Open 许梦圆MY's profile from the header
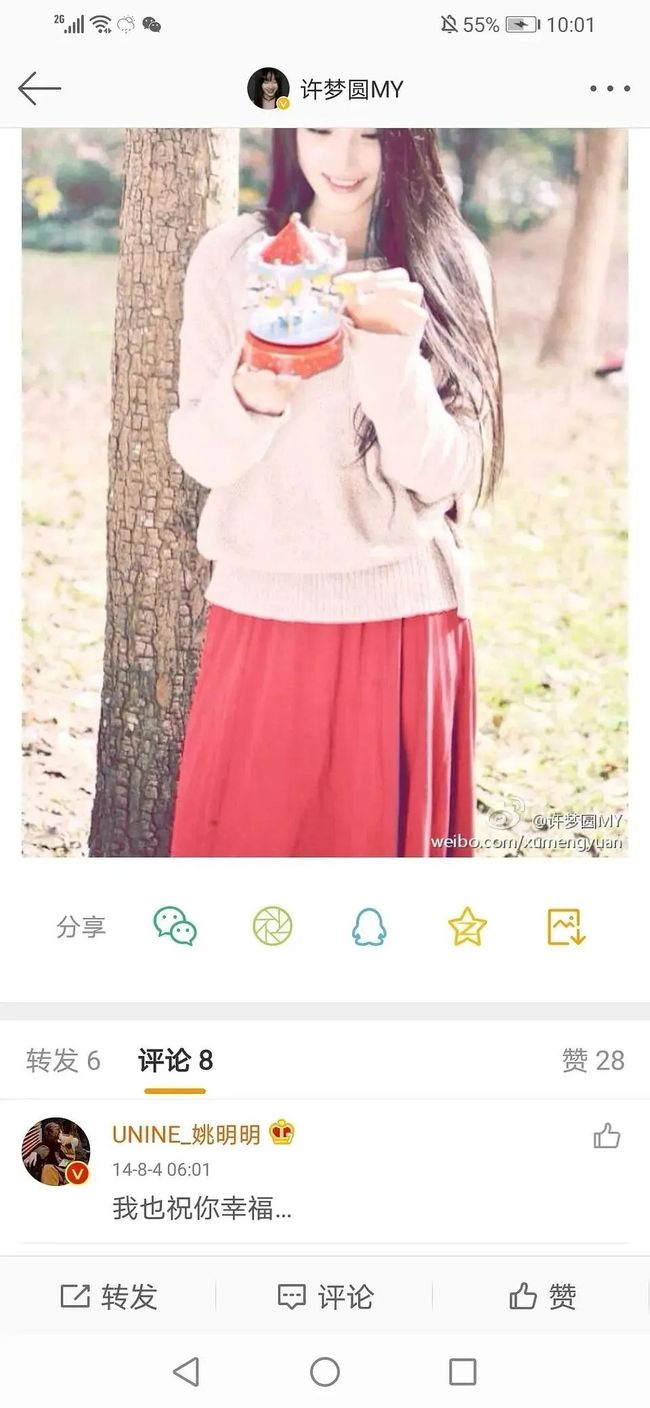The width and height of the screenshot is (650, 1408). (x=325, y=89)
